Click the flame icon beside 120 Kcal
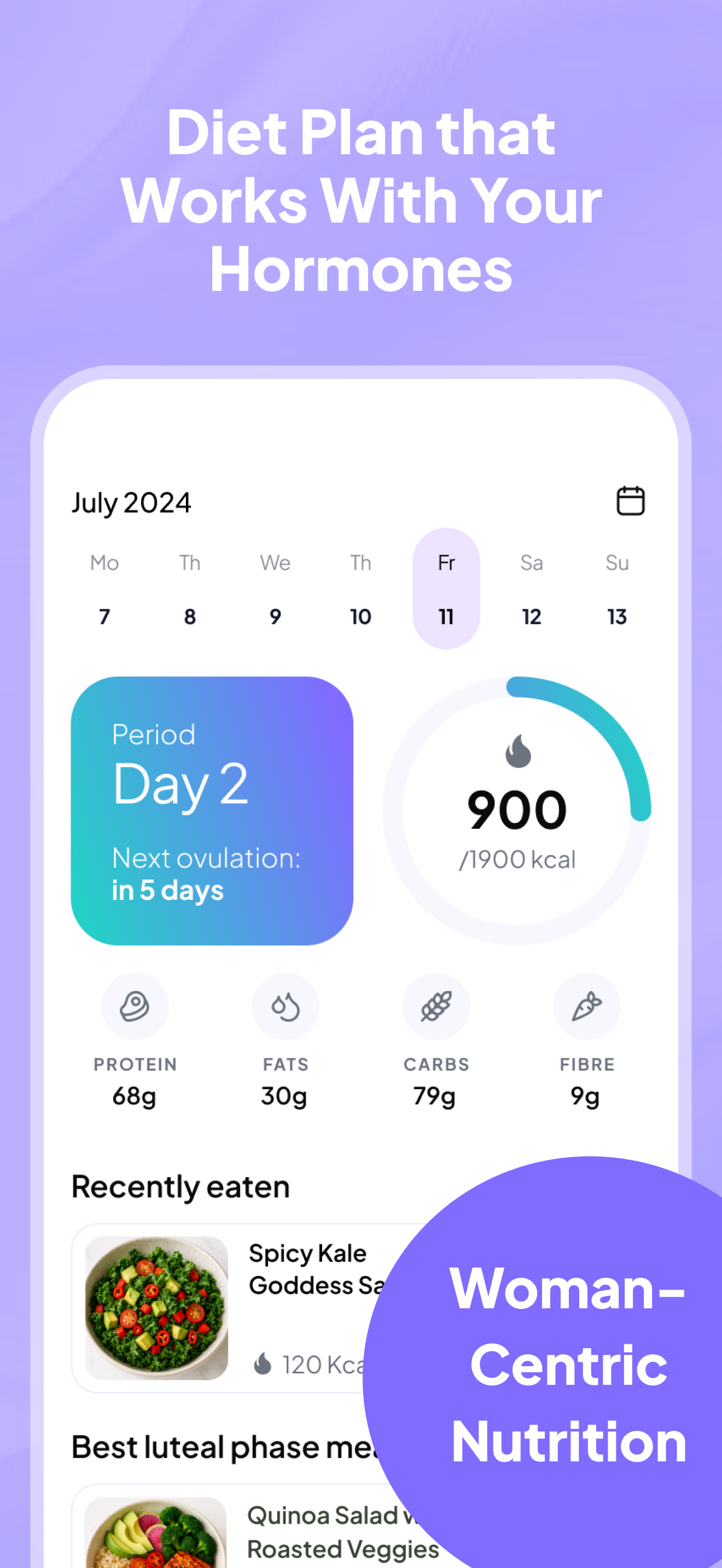The width and height of the screenshot is (722, 1568). click(x=266, y=1364)
